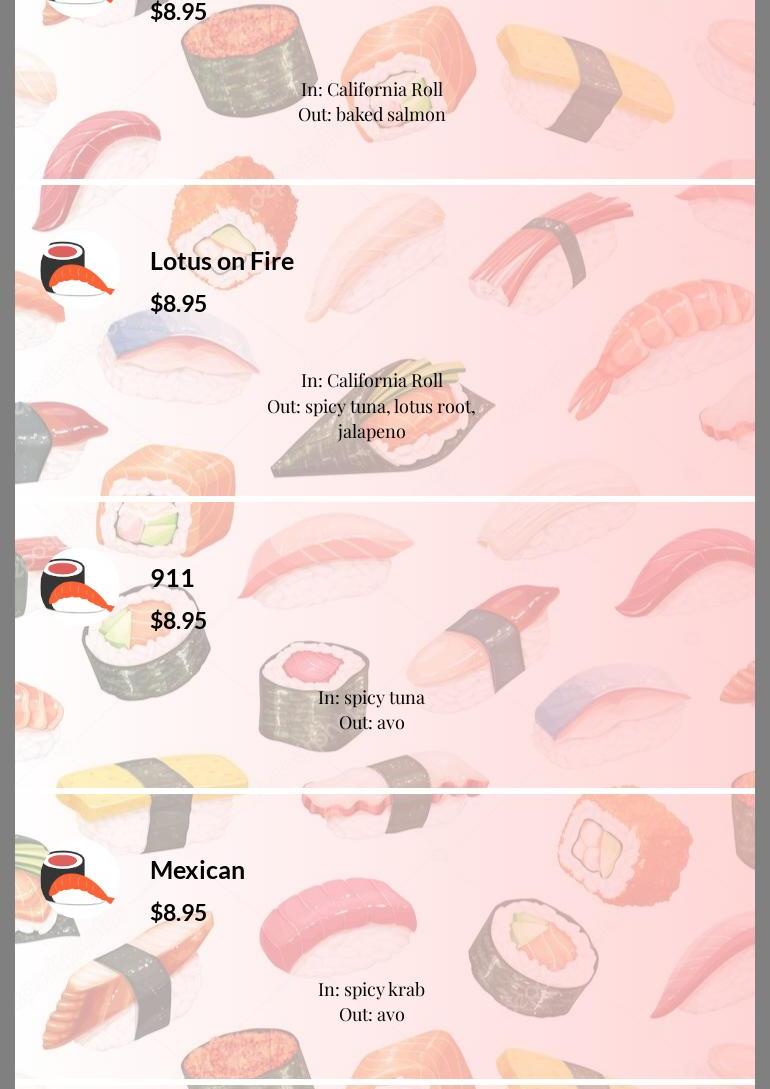View the Mexican roll item
Image resolution: width=770 pixels, height=1089 pixels.
pos(197,870)
